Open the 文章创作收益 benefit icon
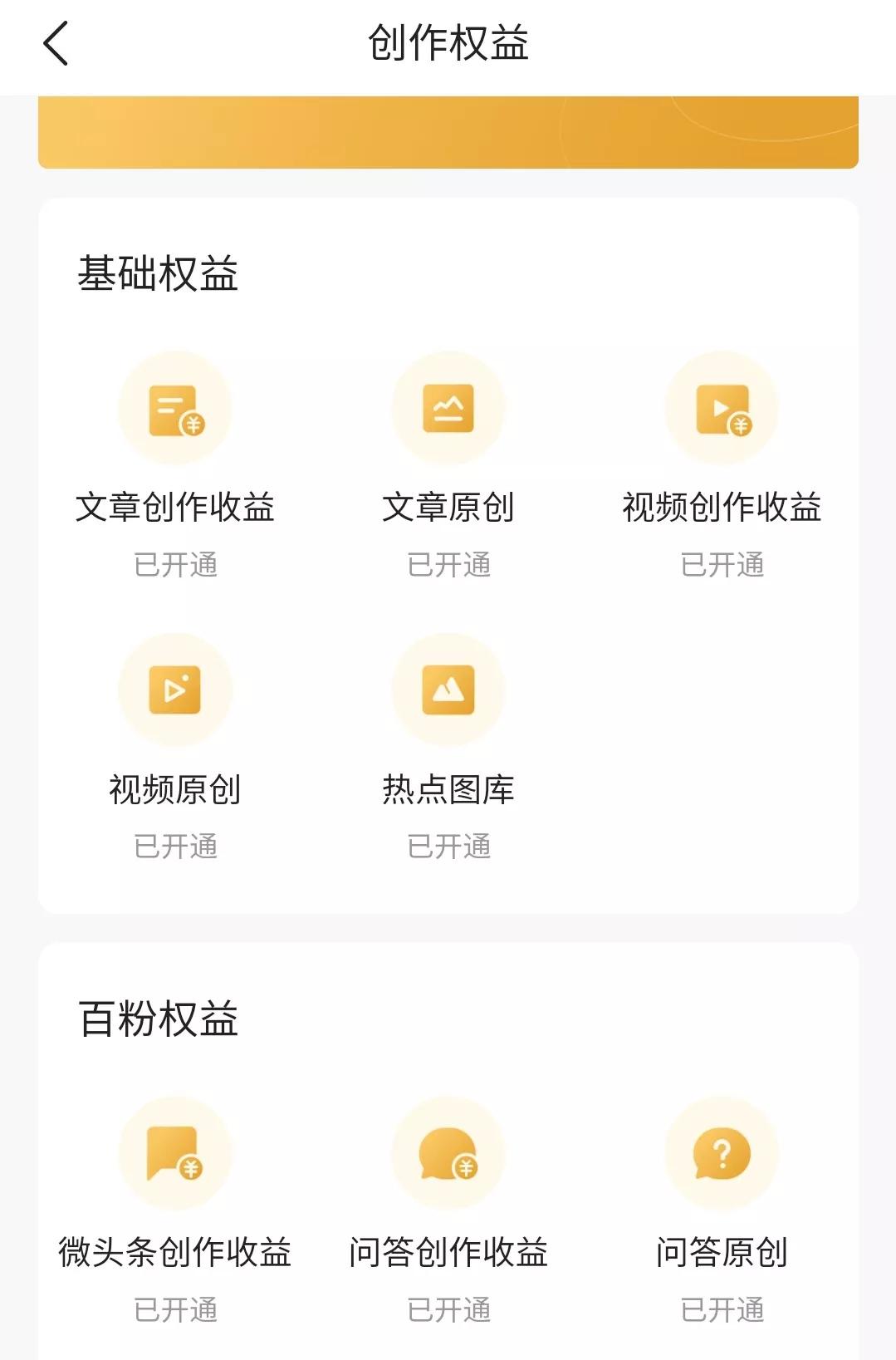The height and width of the screenshot is (1360, 896). (174, 407)
